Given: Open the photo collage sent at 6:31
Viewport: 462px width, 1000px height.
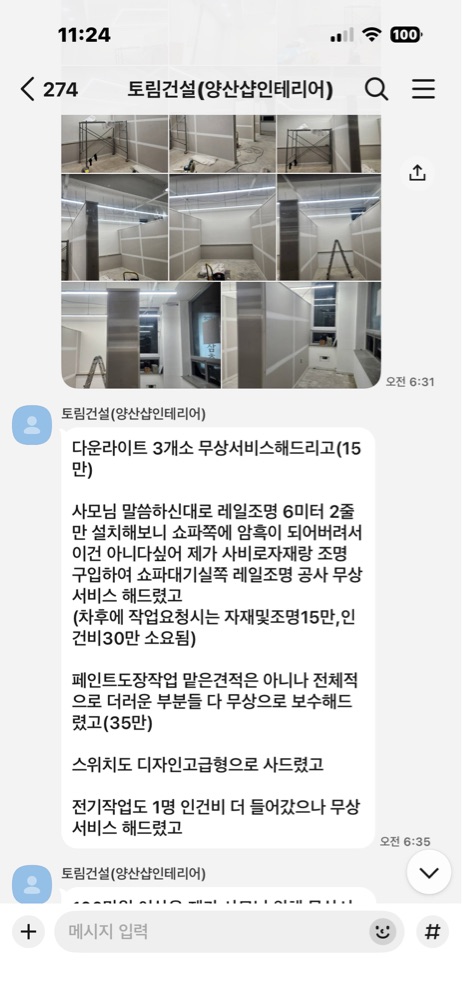Looking at the screenshot, I should coord(221,251).
